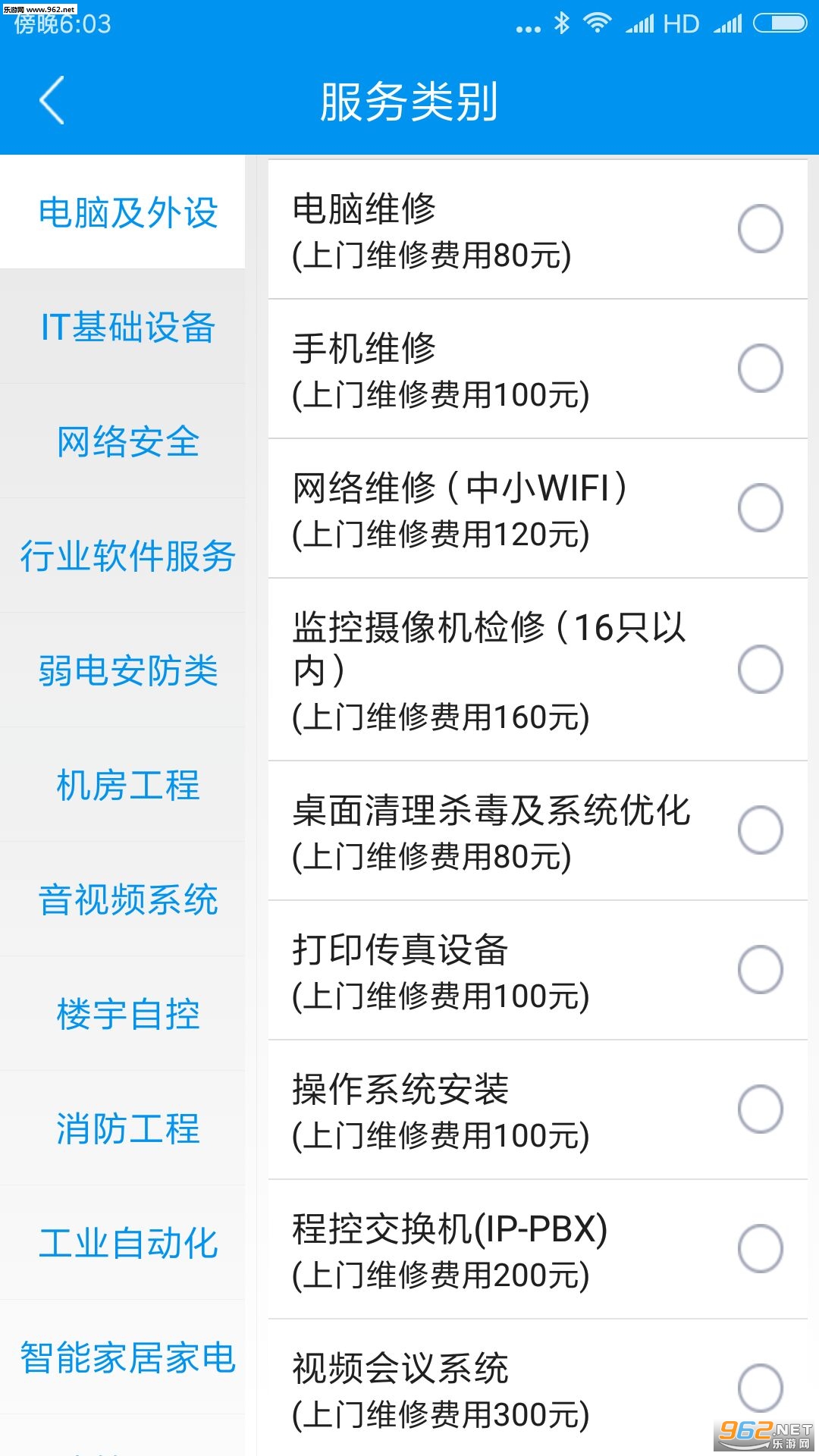
Task: Open the 机房工程 category
Action: [x=127, y=785]
